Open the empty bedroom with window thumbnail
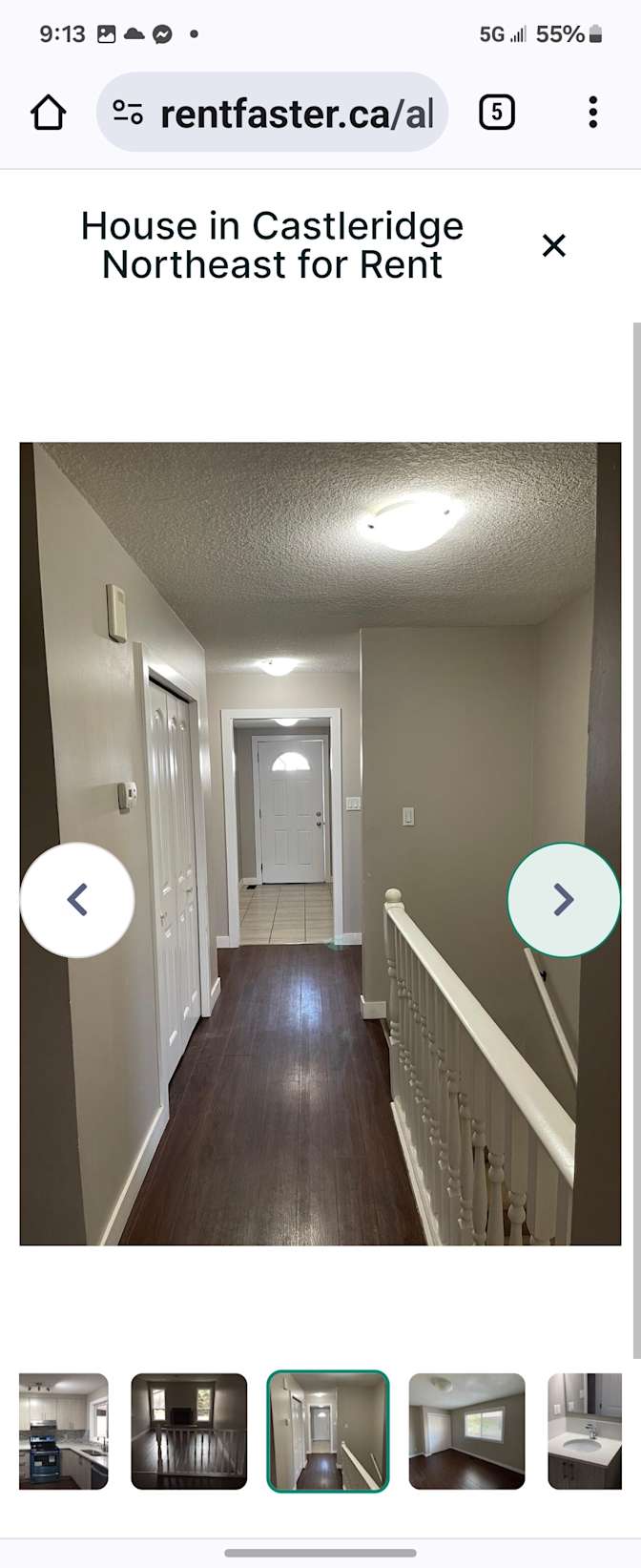Image resolution: width=641 pixels, height=1568 pixels. 466,1431
